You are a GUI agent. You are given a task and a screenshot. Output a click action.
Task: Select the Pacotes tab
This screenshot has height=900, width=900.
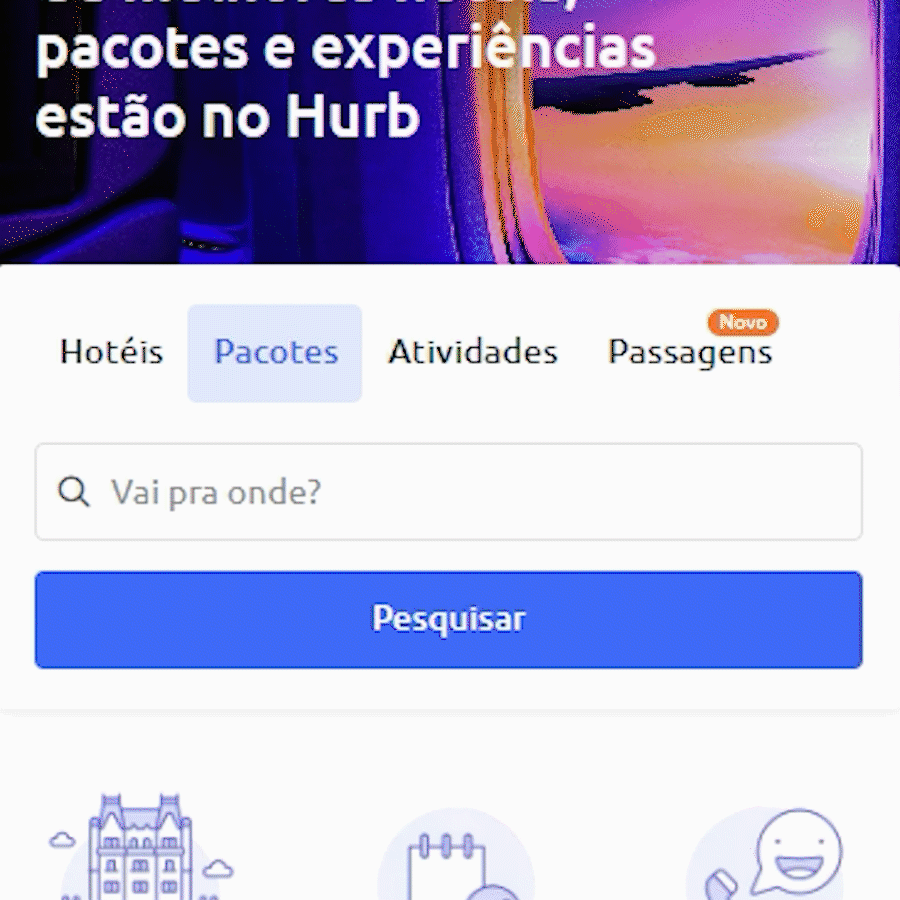click(x=275, y=353)
